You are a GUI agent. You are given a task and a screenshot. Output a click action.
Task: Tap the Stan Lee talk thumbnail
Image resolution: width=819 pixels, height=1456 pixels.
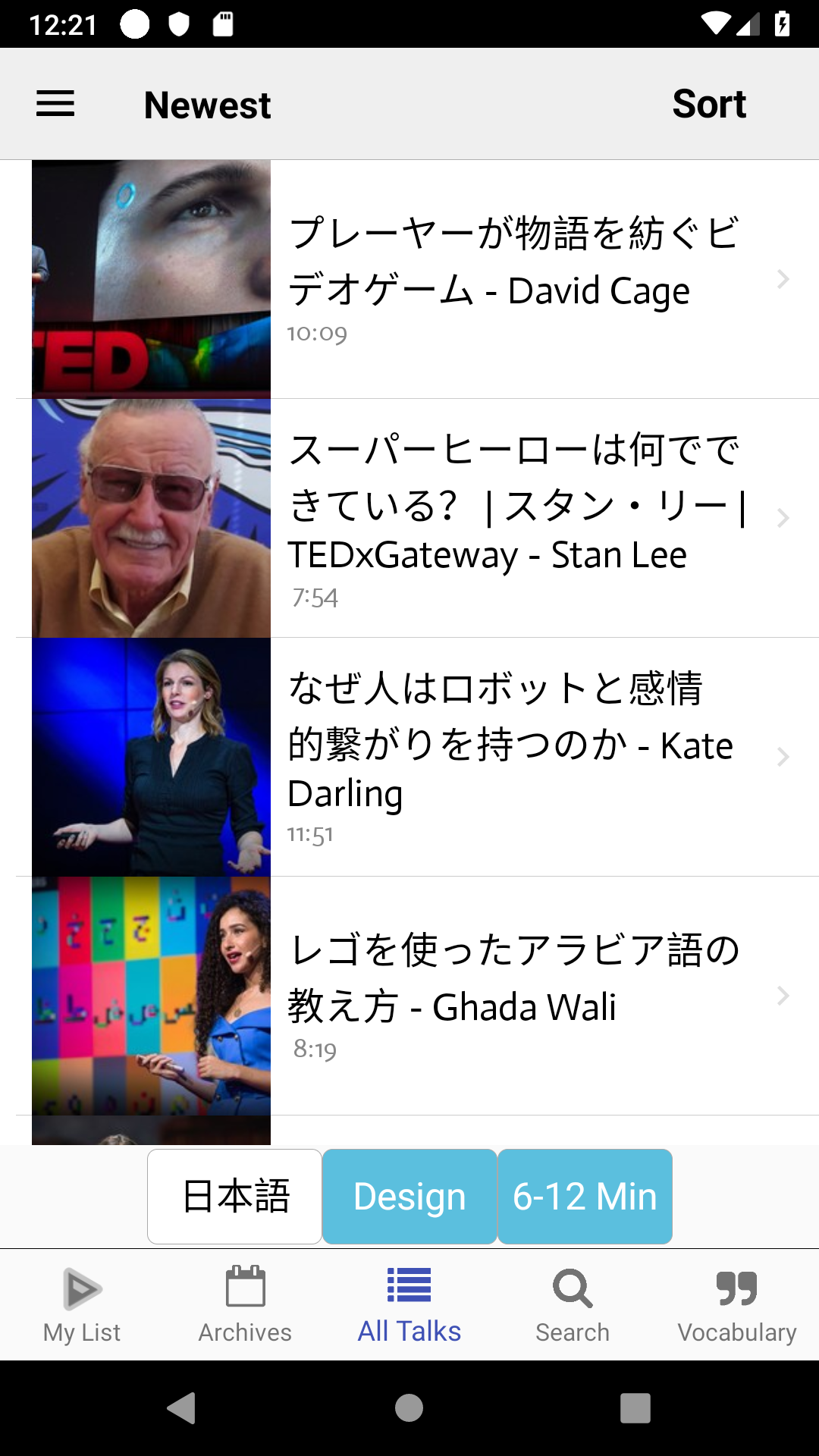coord(150,518)
